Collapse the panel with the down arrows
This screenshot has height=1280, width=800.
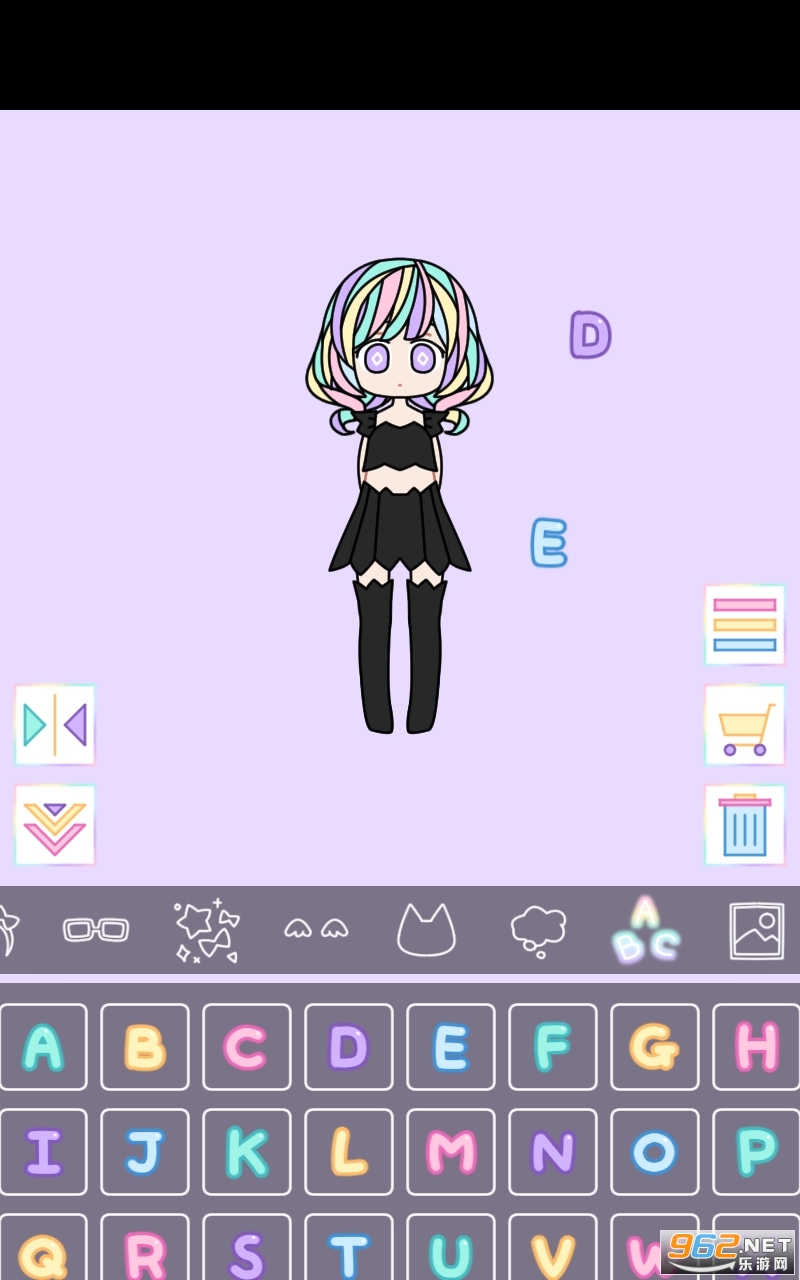pyautogui.click(x=55, y=825)
